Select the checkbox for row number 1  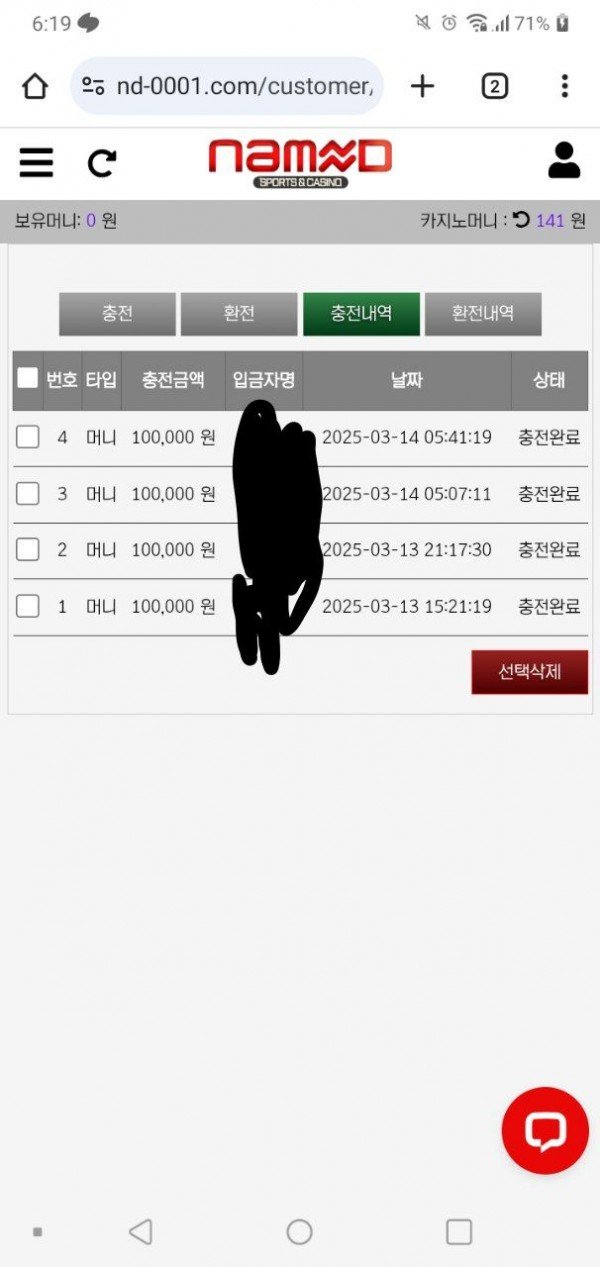(28, 606)
